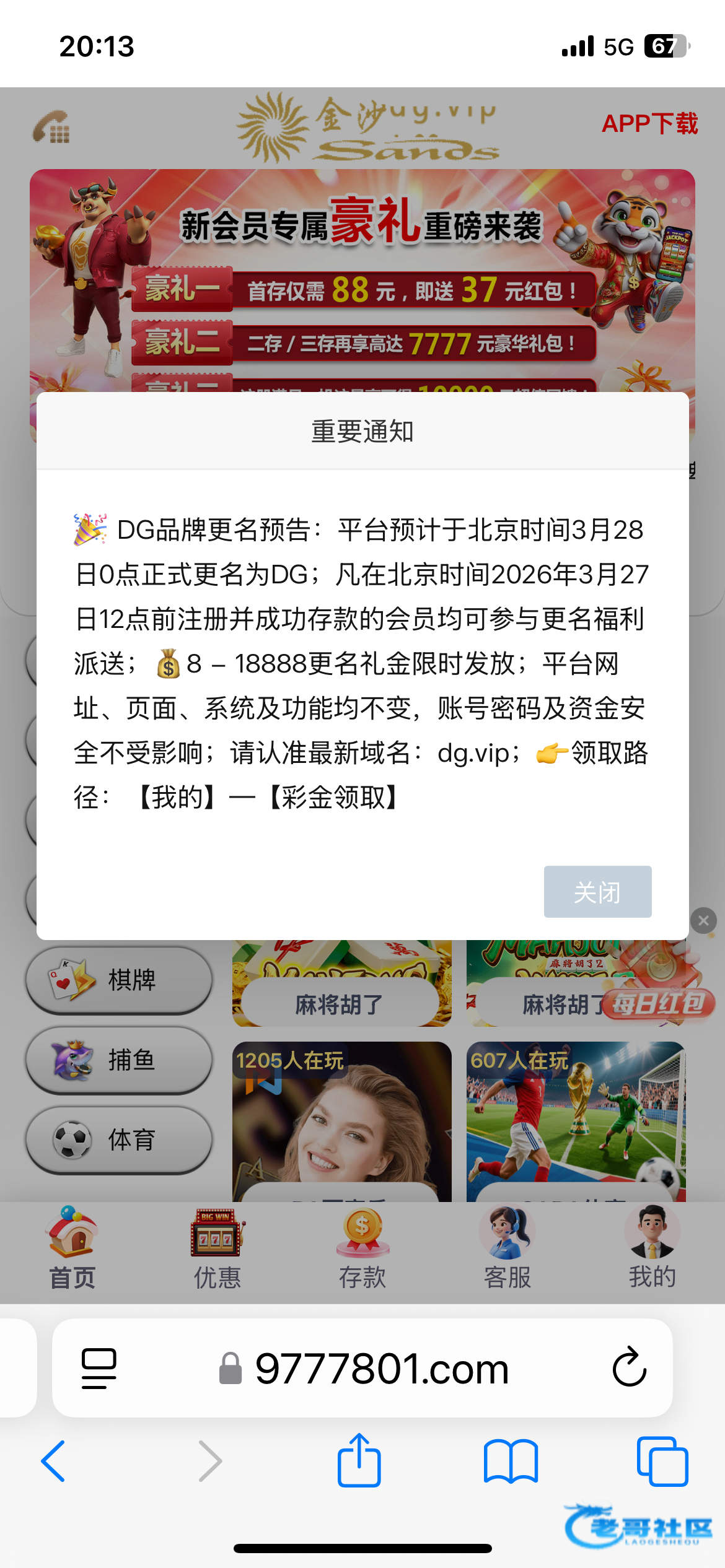Image resolution: width=725 pixels, height=1568 pixels.
Task: Open the 1205人在玩 game card
Action: [x=342, y=1121]
